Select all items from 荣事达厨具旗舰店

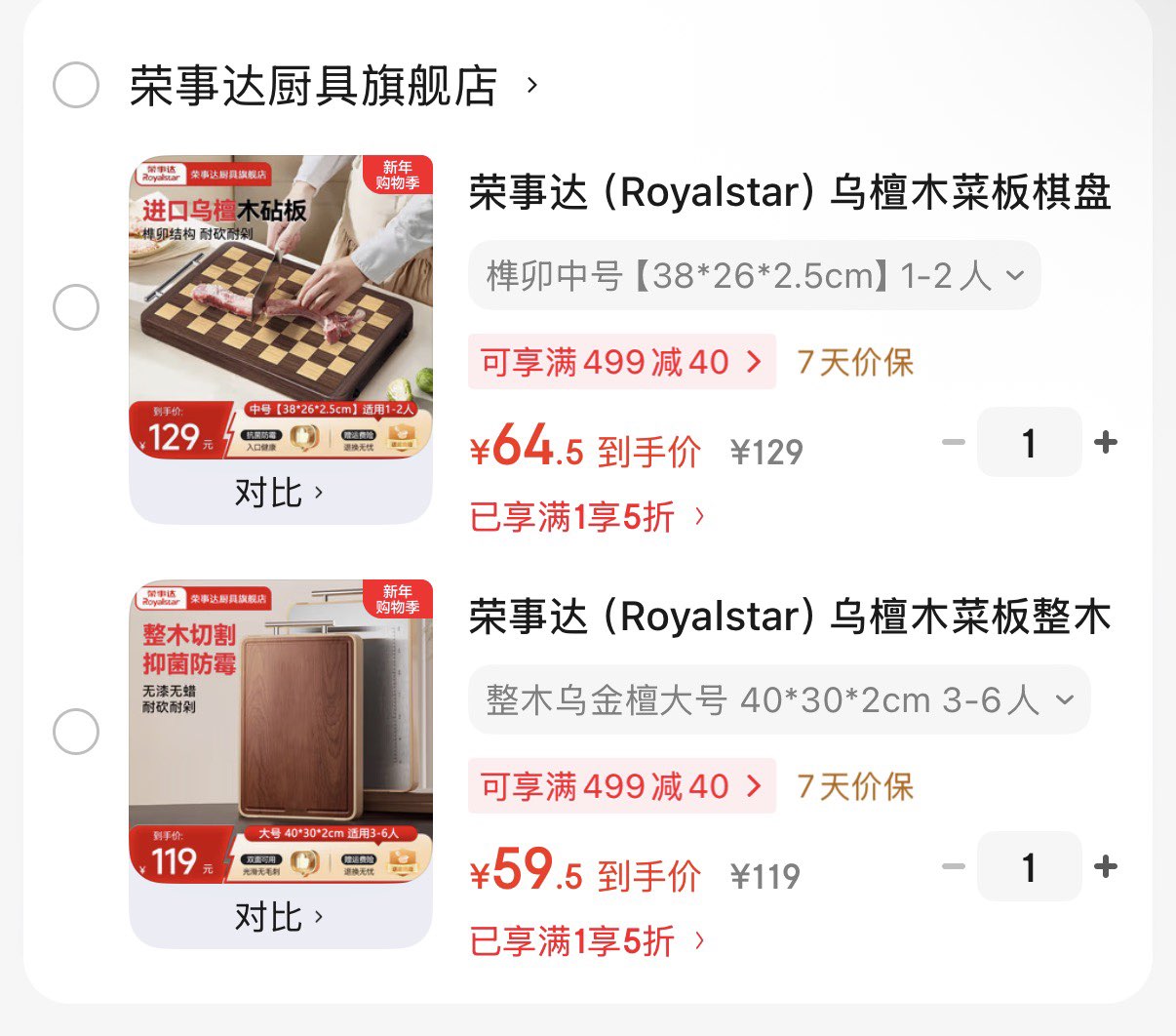(76, 85)
